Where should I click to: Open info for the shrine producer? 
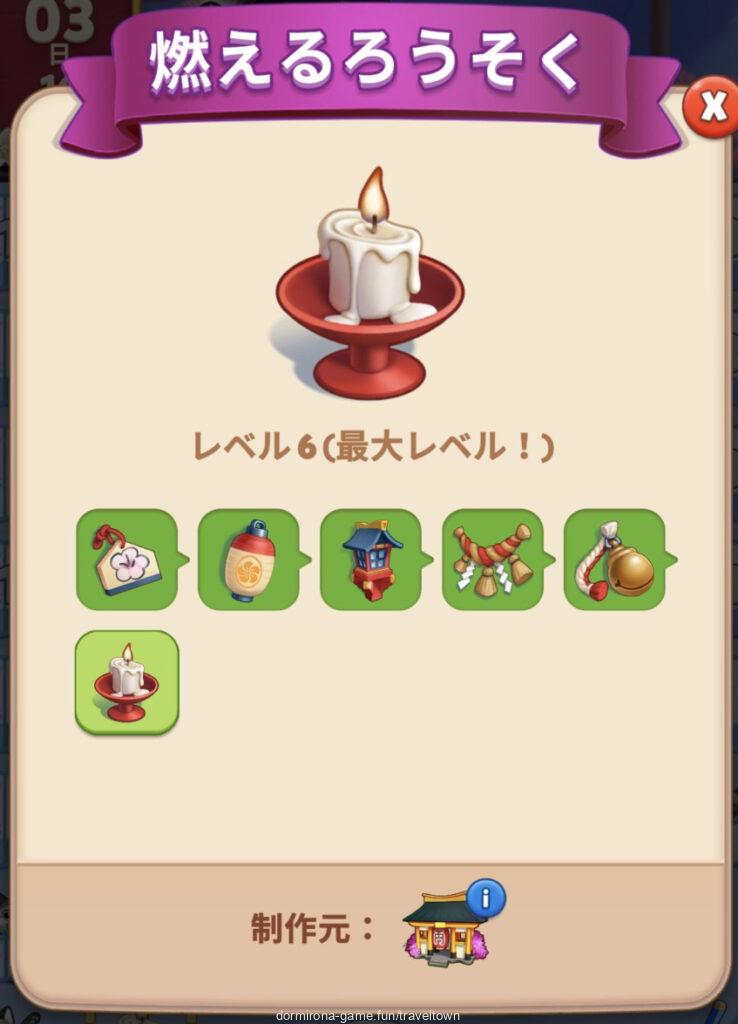(x=486, y=897)
